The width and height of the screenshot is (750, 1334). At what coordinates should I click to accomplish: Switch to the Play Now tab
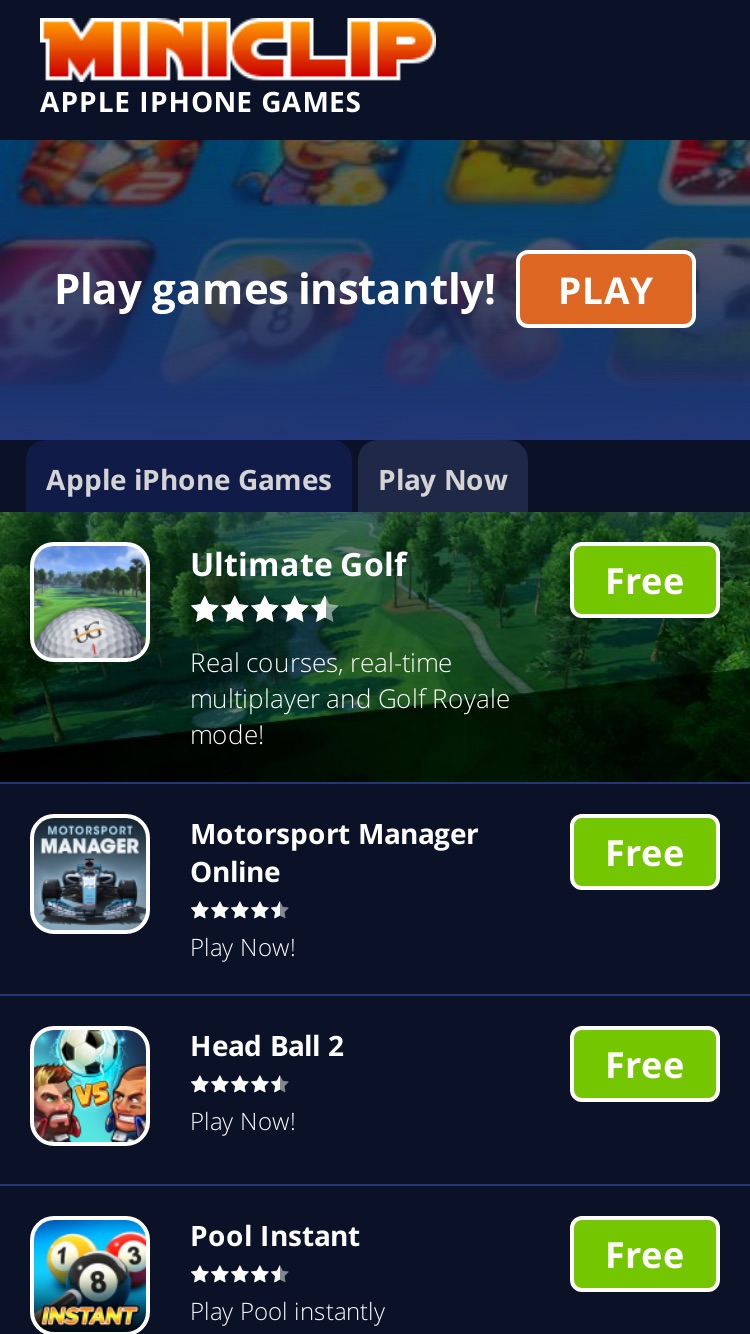point(443,478)
